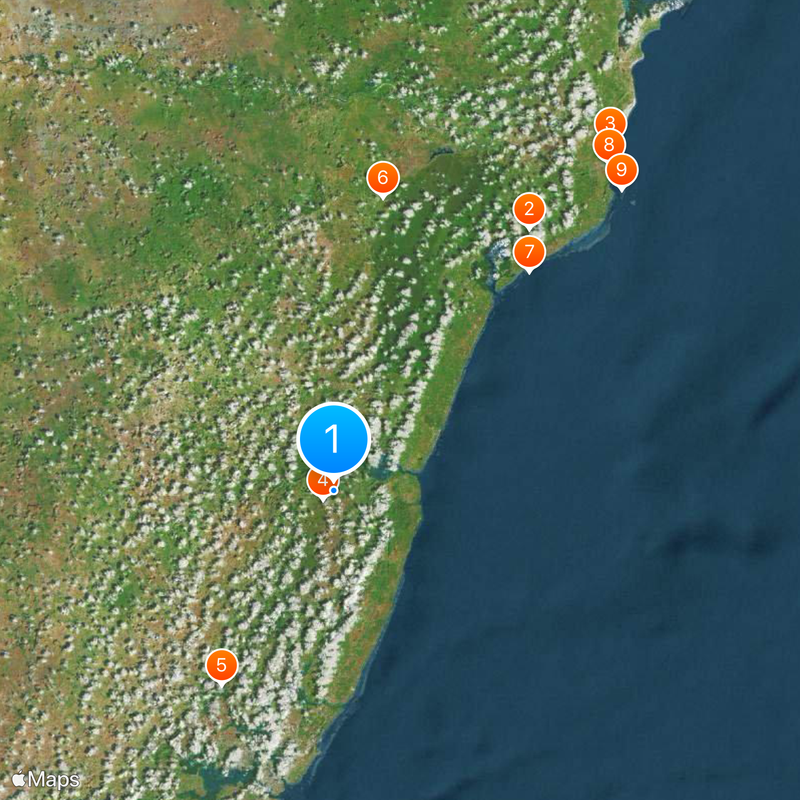
Task: Select pin number 9 on the coast
Action: (621, 169)
